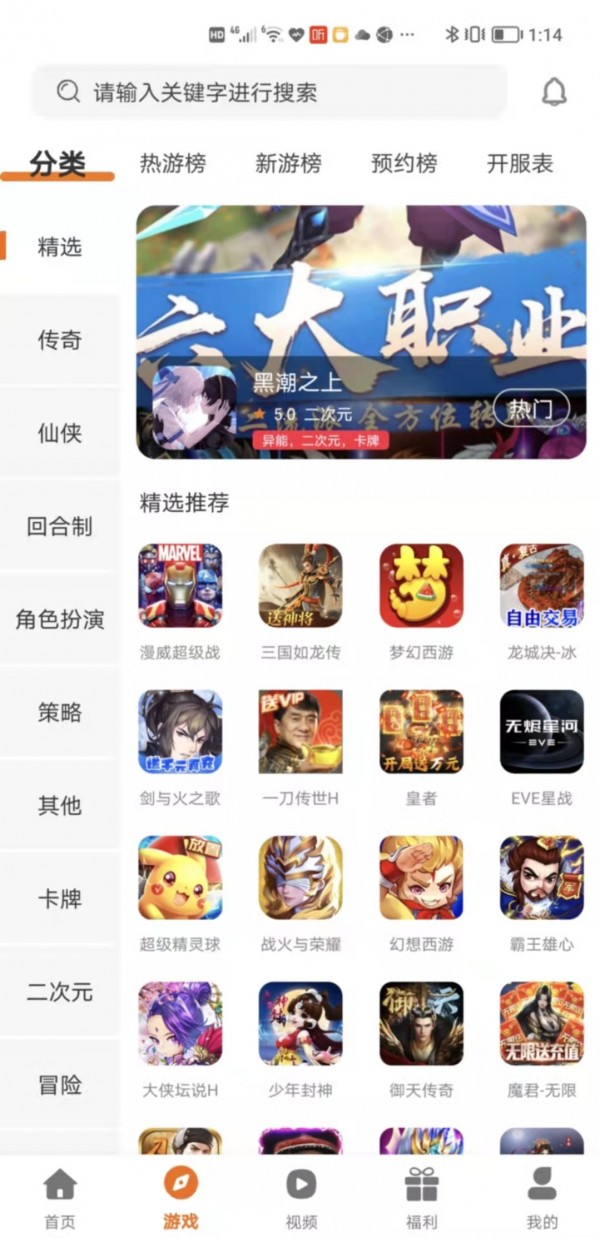Select the 卡牌 category
This screenshot has width=600, height=1238.
point(59,898)
